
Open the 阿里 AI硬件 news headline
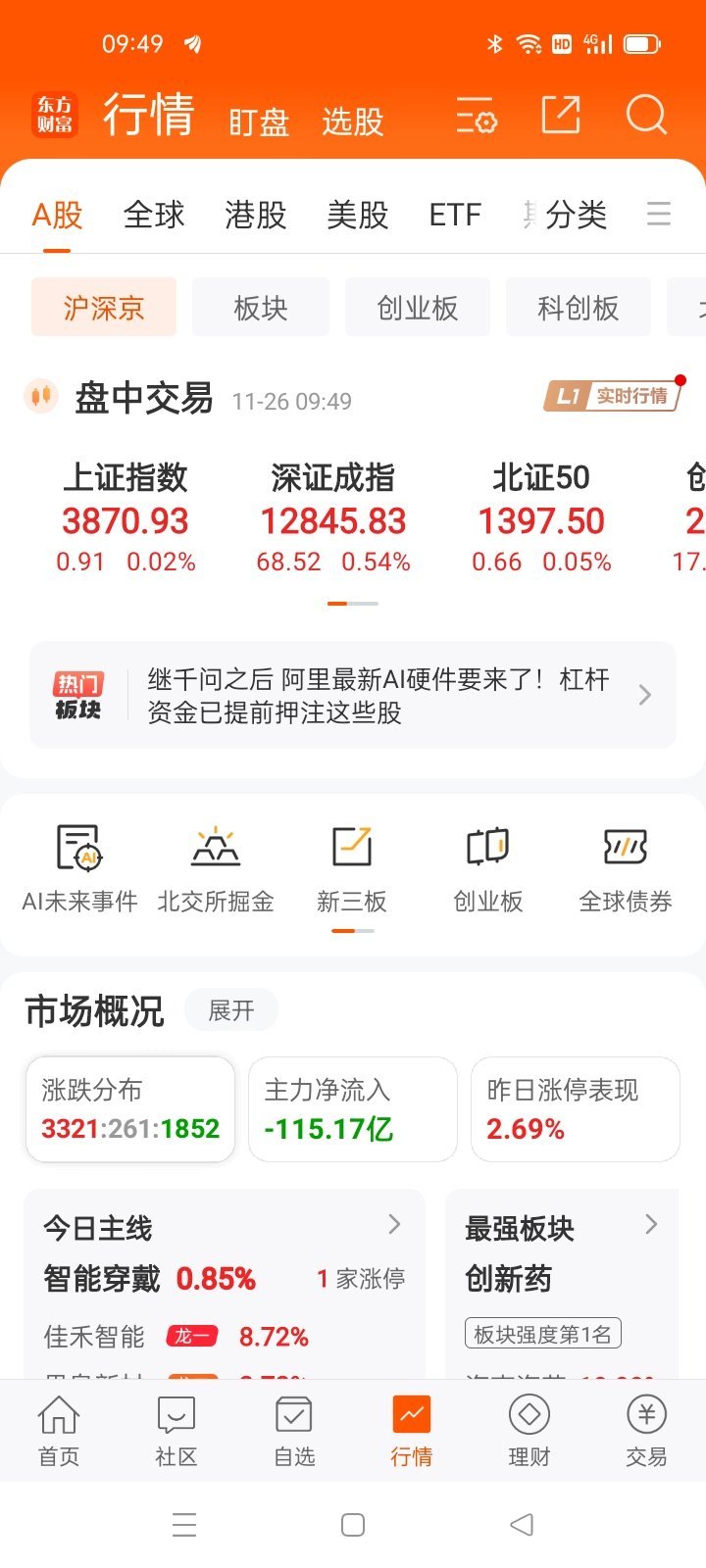point(382,695)
